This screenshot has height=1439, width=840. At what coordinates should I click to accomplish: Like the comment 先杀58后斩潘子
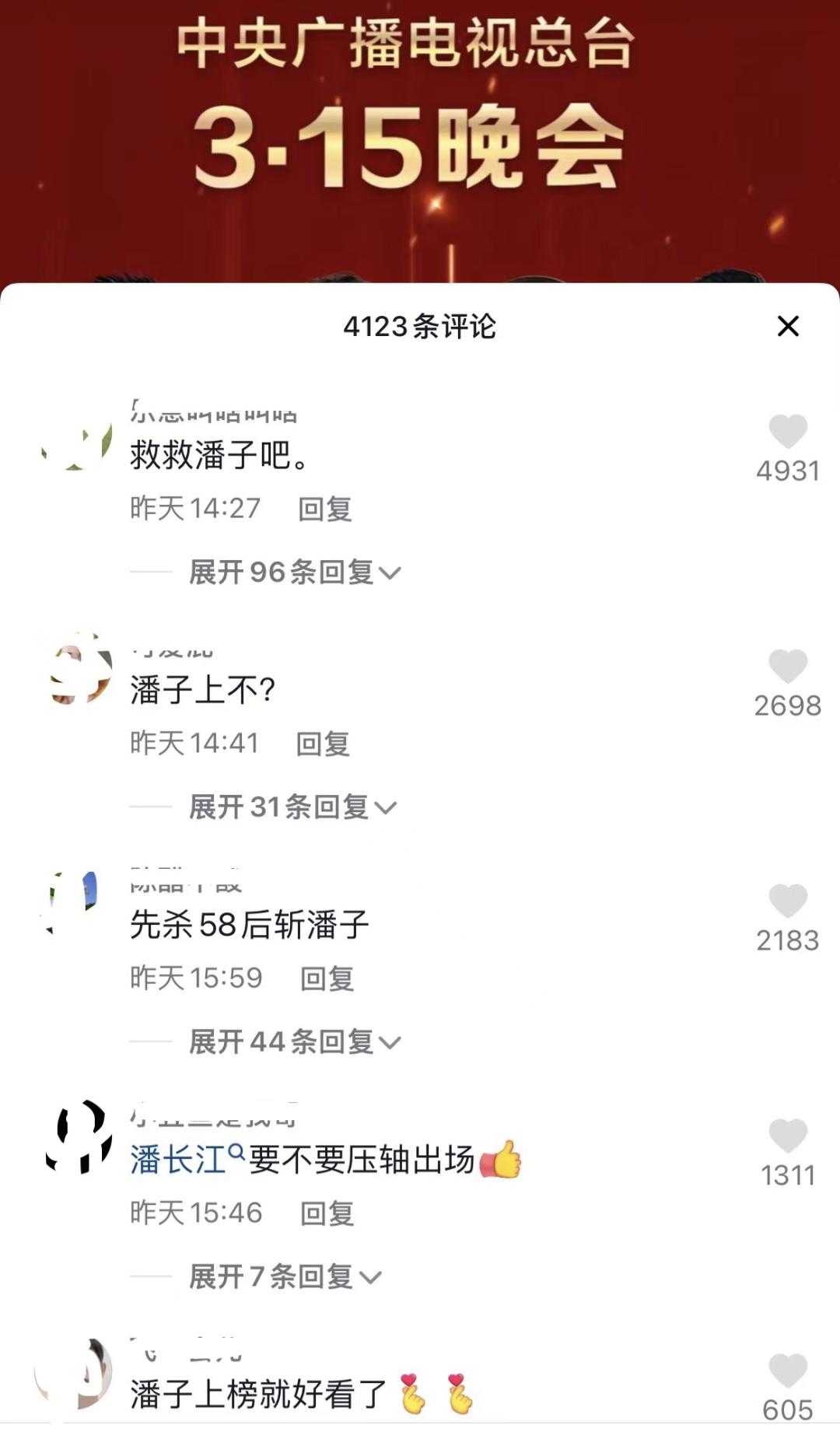787,902
